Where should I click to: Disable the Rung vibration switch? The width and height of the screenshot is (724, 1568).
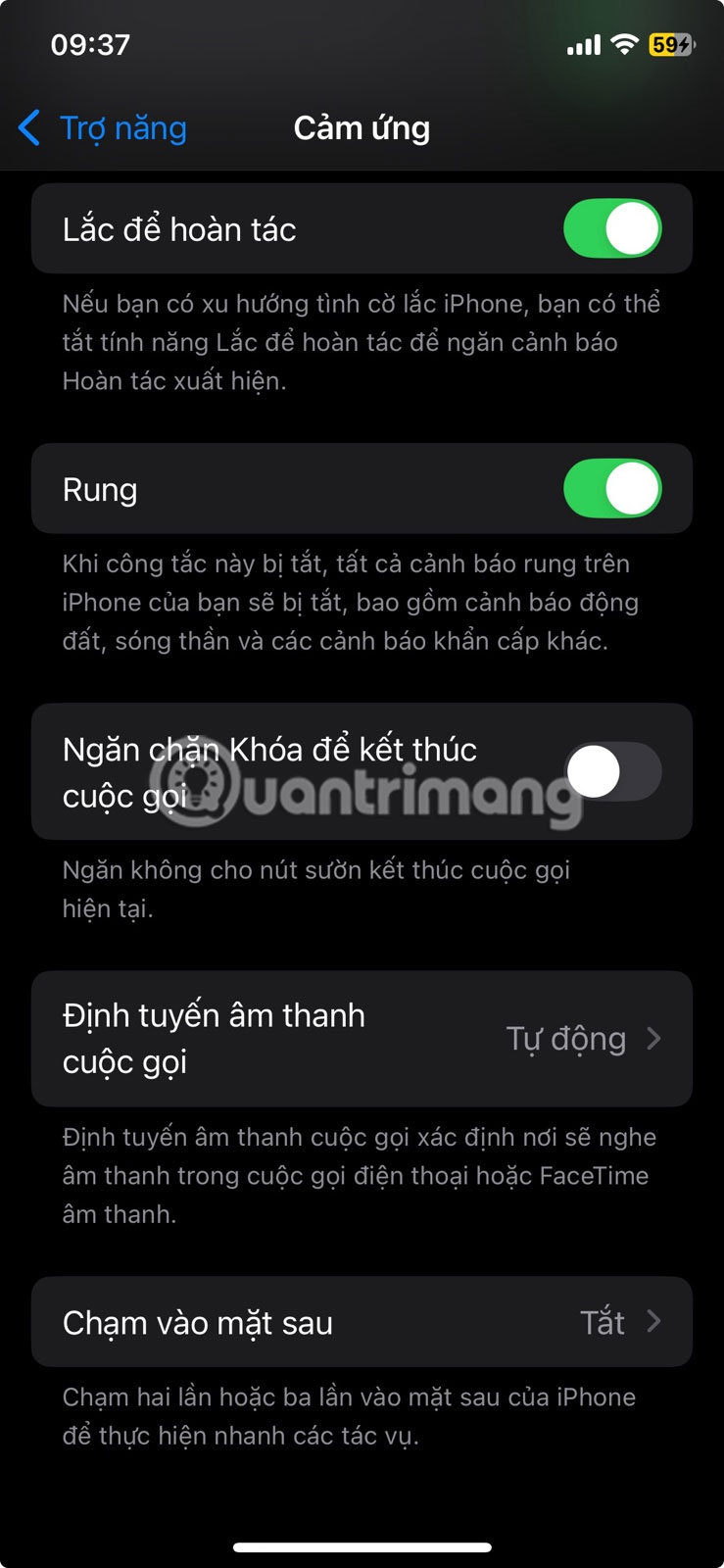(x=612, y=489)
